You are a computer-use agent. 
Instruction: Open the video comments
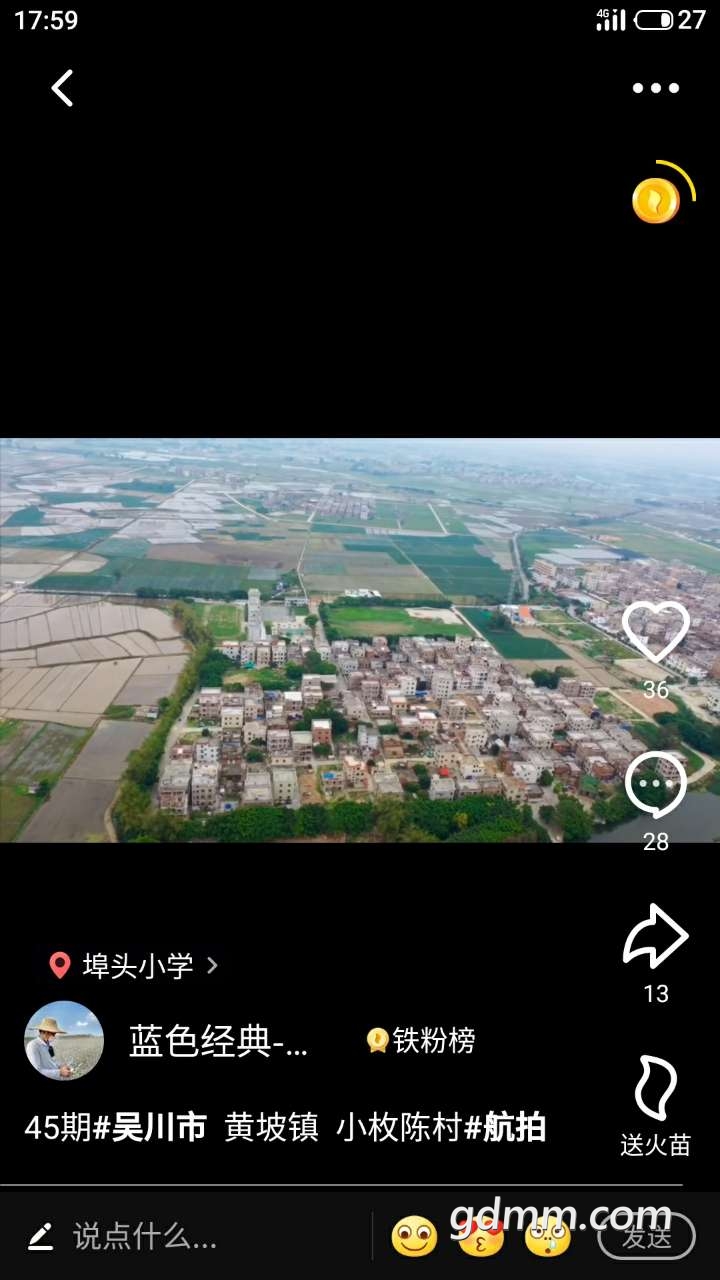click(656, 786)
